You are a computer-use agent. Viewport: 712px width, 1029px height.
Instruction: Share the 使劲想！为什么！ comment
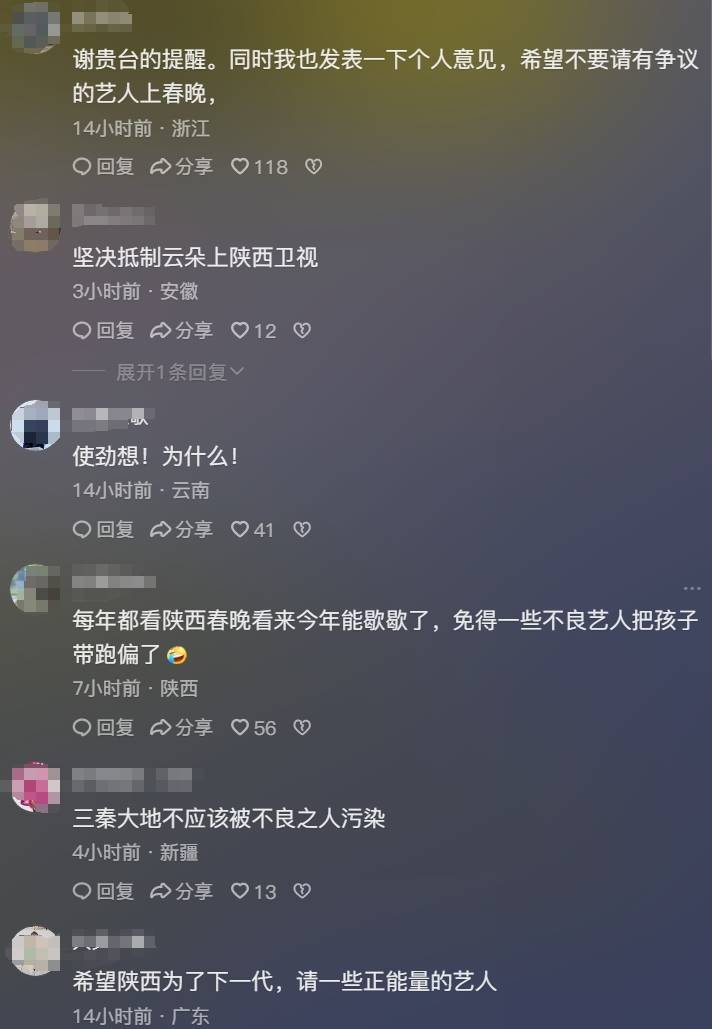tap(182, 529)
